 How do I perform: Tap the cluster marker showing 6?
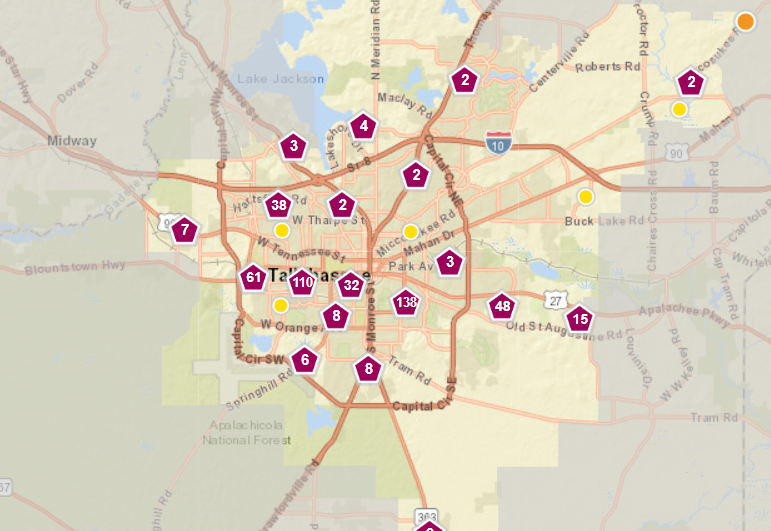pos(304,360)
